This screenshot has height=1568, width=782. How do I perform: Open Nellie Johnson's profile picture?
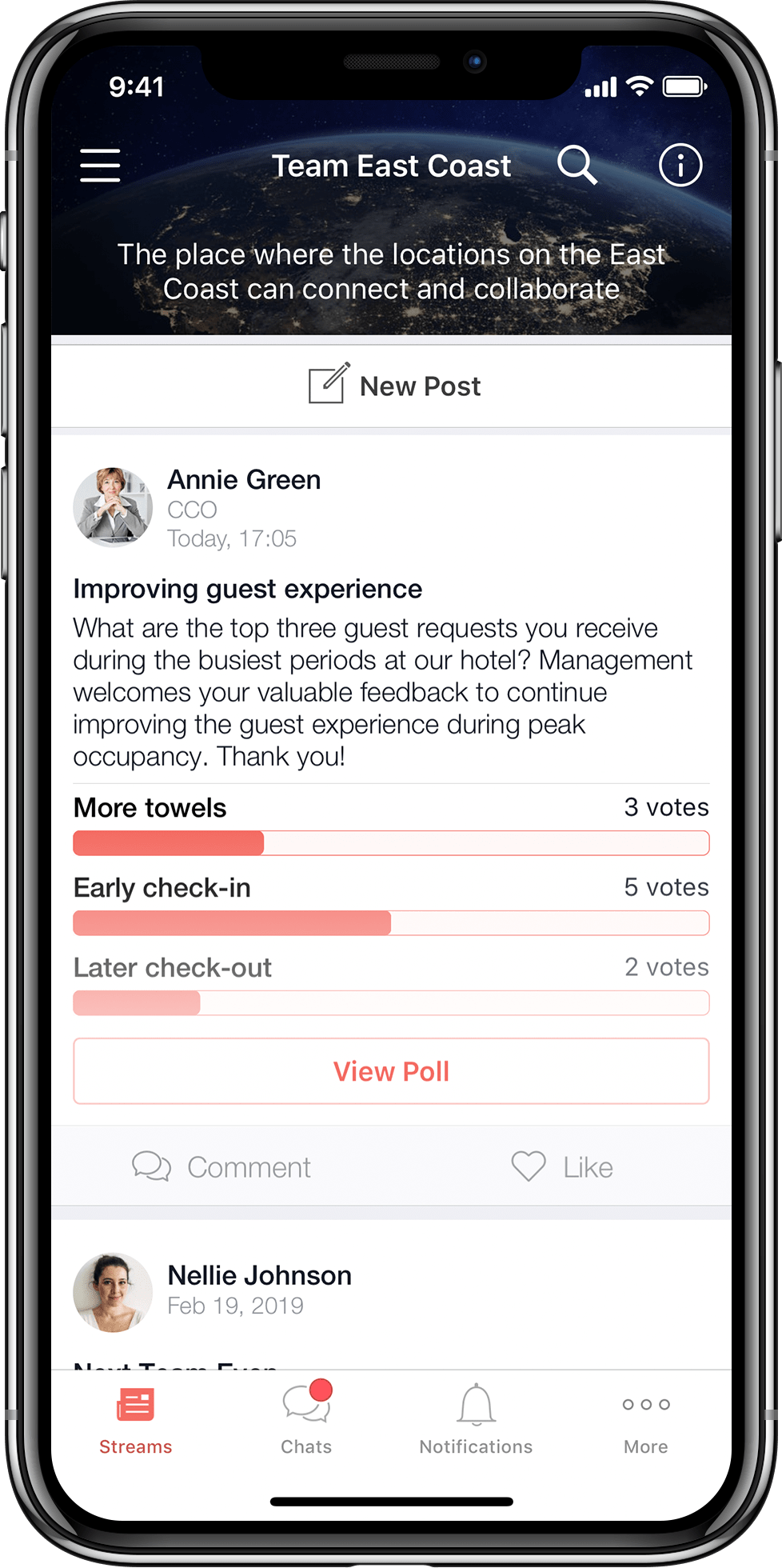point(113,1292)
